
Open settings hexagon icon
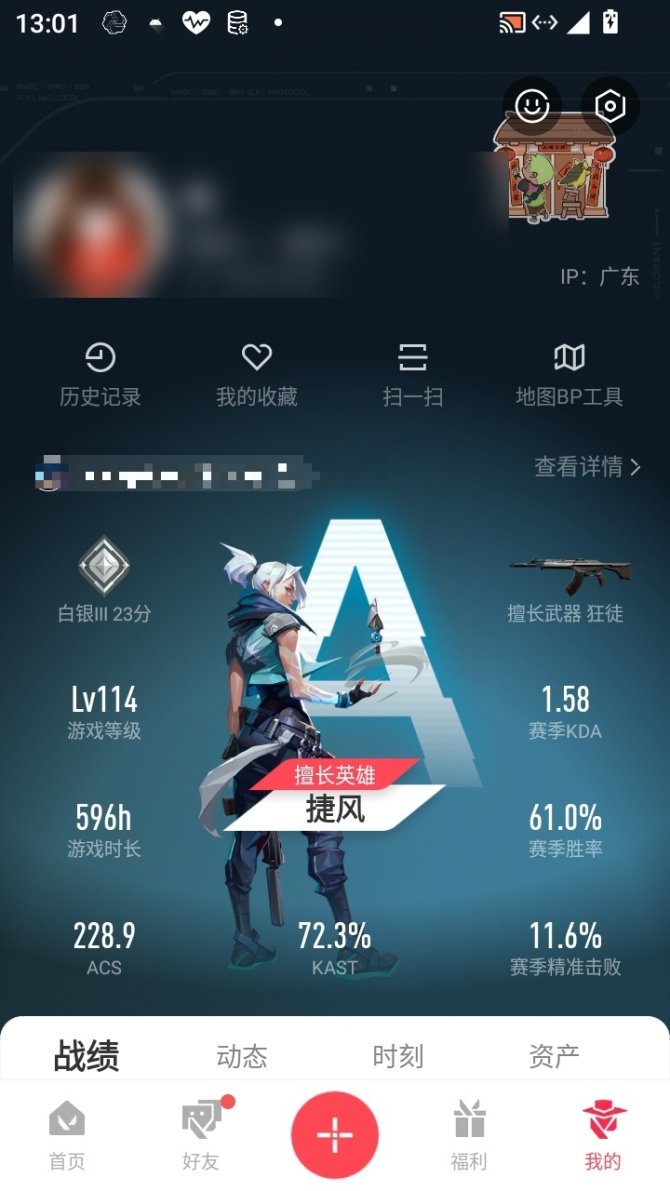[609, 106]
